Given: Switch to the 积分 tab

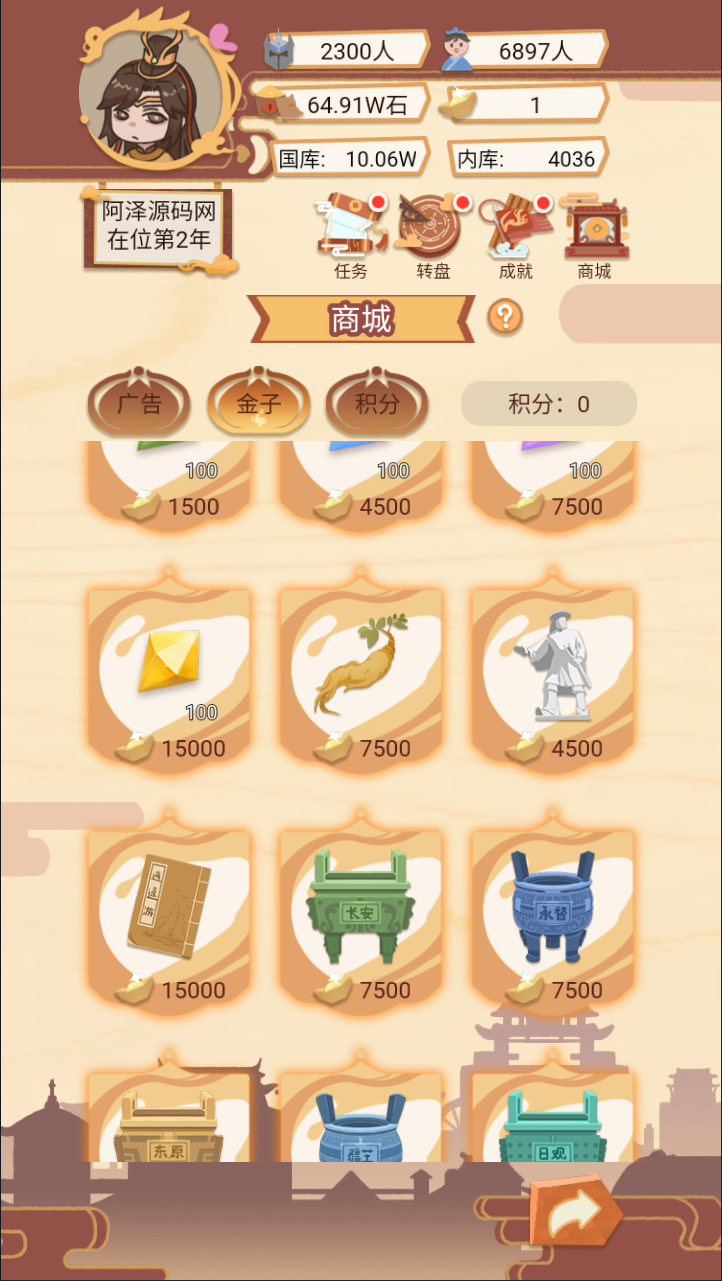Looking at the screenshot, I should pos(377,405).
